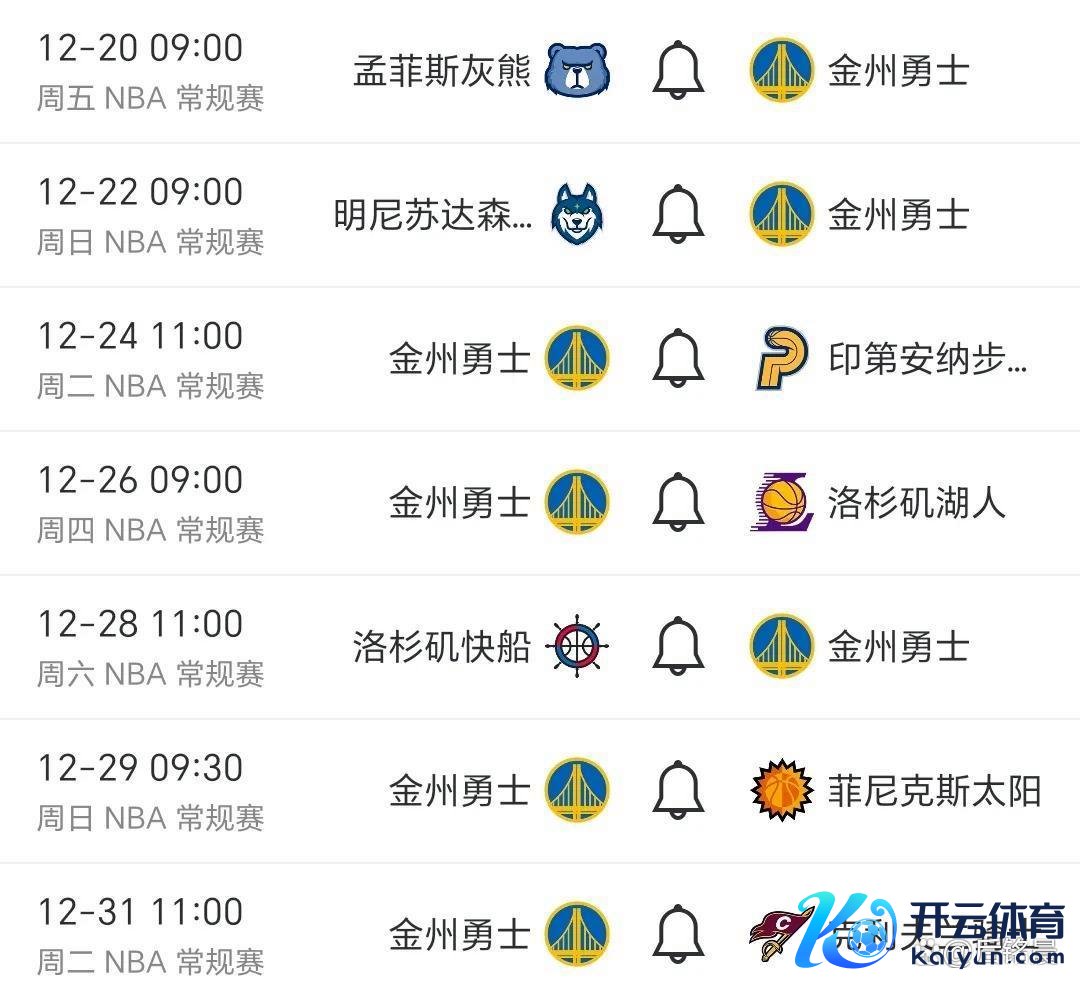Set reminder bell for 12-22 Timberwolves game
The width and height of the screenshot is (1080, 990).
(x=678, y=214)
